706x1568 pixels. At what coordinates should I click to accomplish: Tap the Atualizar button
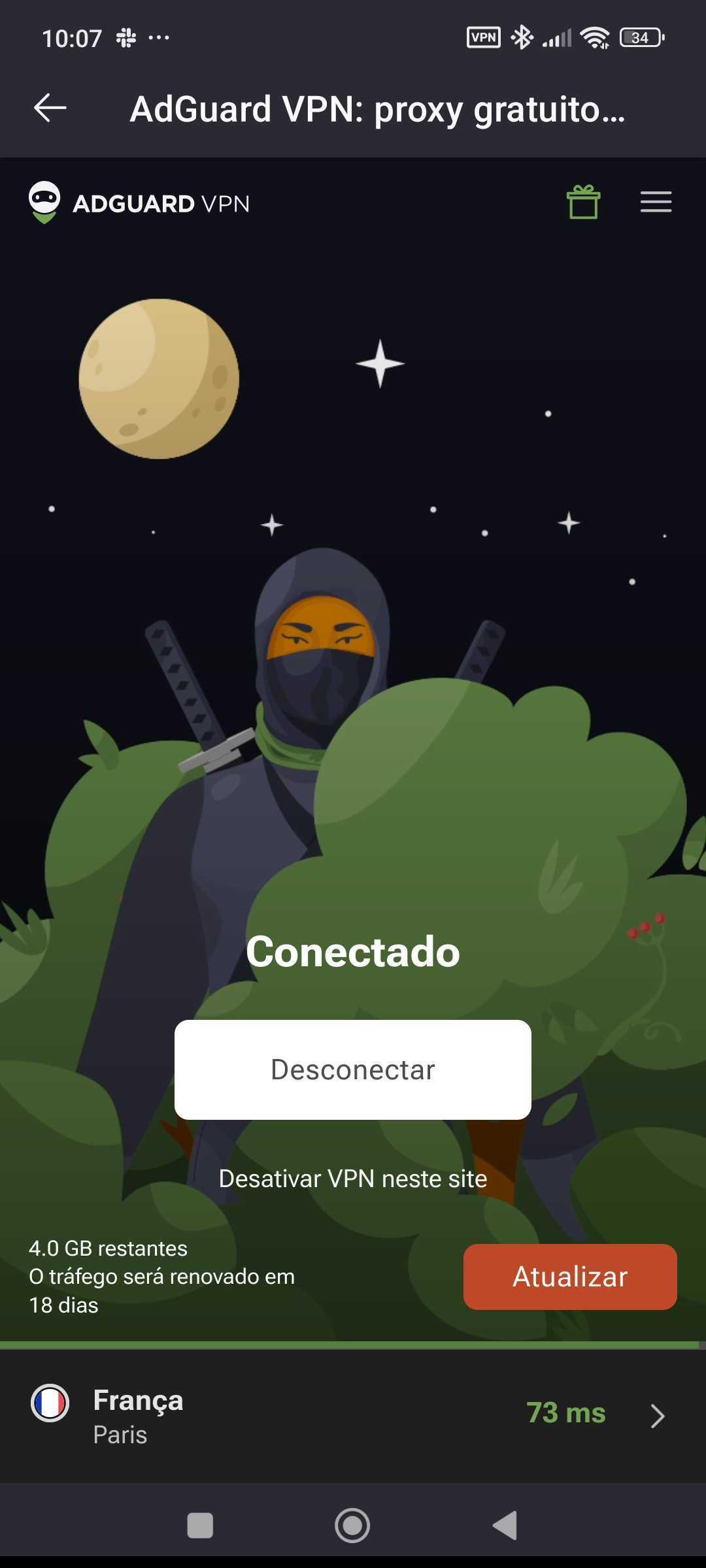[570, 1277]
